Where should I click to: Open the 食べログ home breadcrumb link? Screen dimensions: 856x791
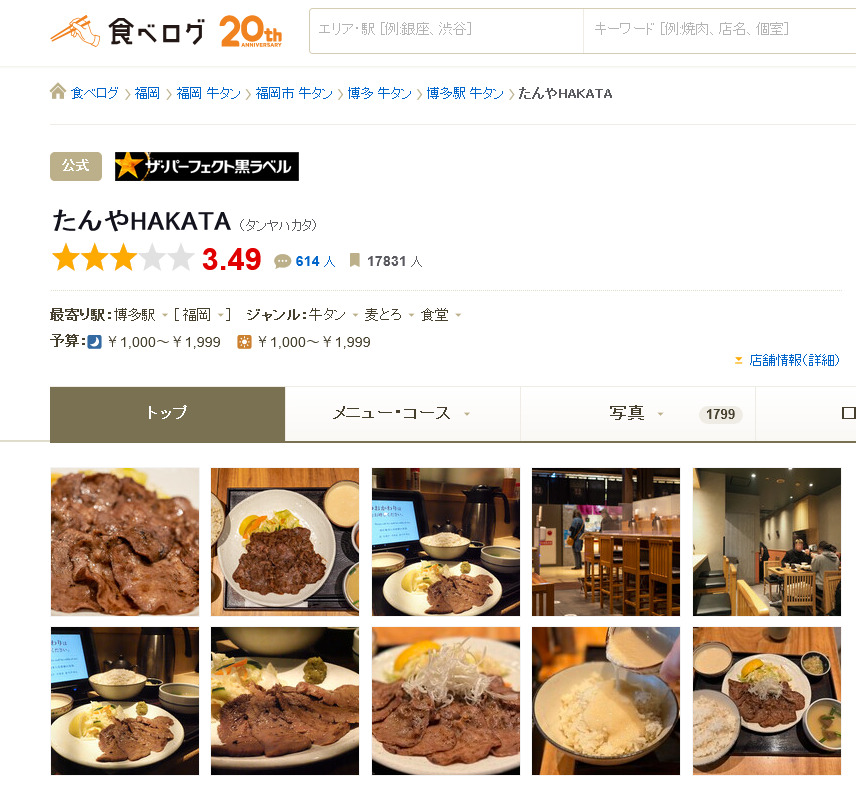tap(94, 93)
